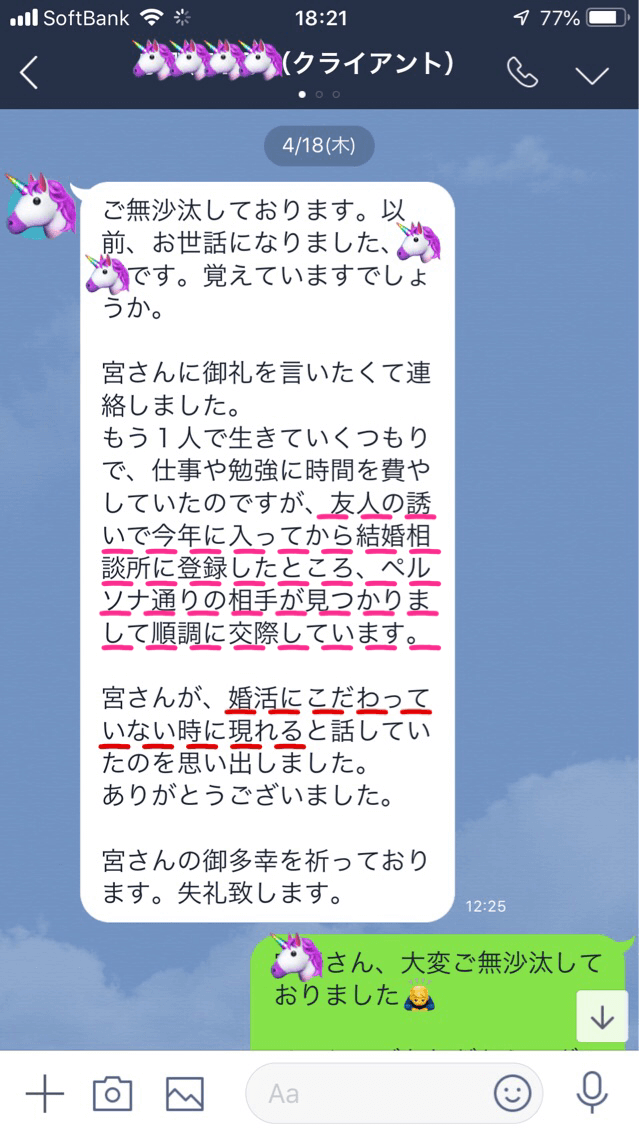Open the sender's unicorn profile avatar
The height and width of the screenshot is (1136, 639).
click(41, 205)
